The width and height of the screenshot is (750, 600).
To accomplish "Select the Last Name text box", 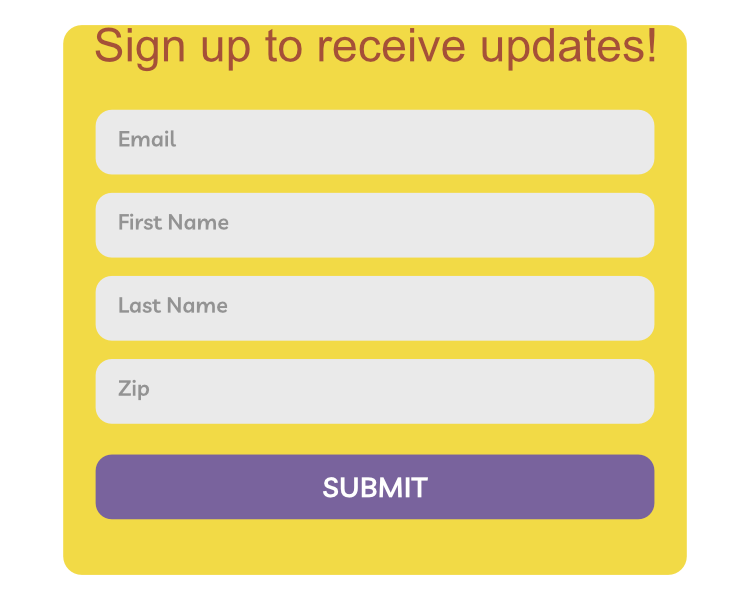I will (x=375, y=308).
